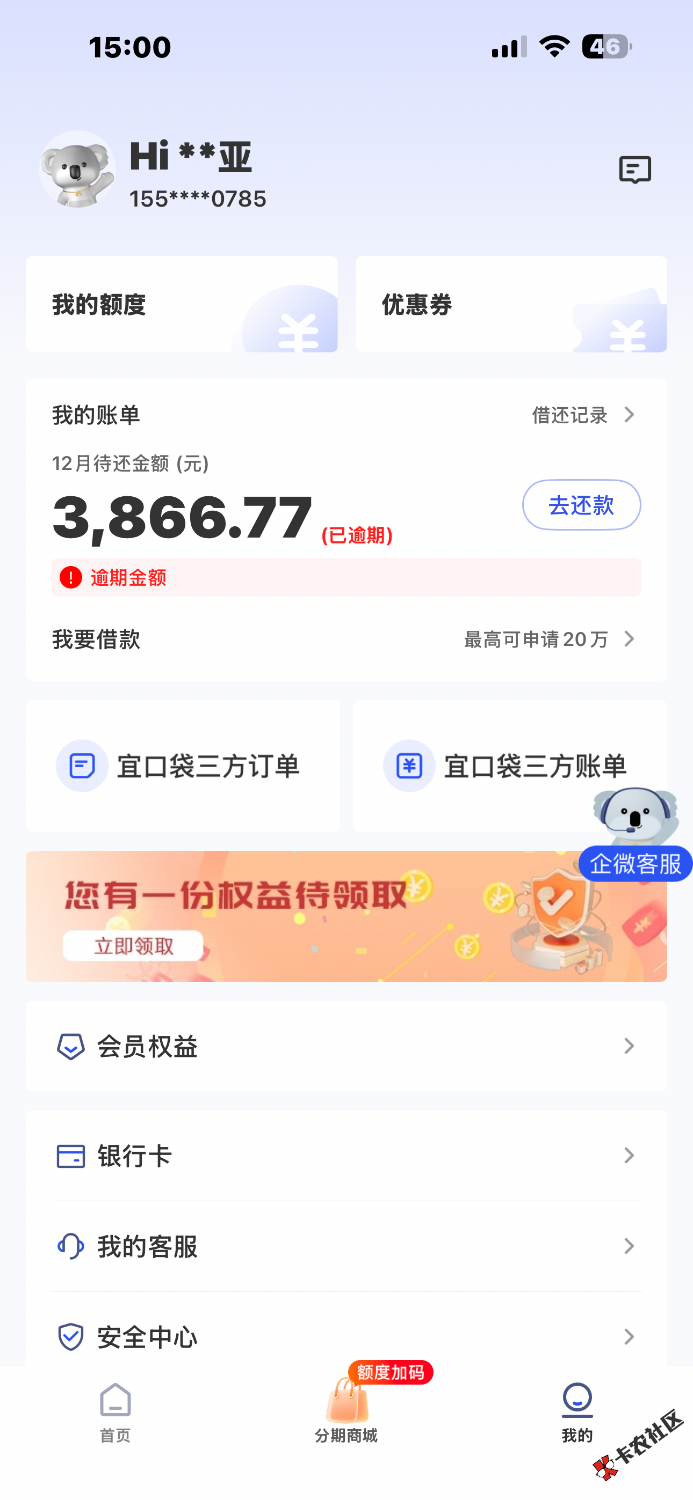The image size is (693, 1500).
Task: Open 我的客服 customer service
Action: point(346,1247)
